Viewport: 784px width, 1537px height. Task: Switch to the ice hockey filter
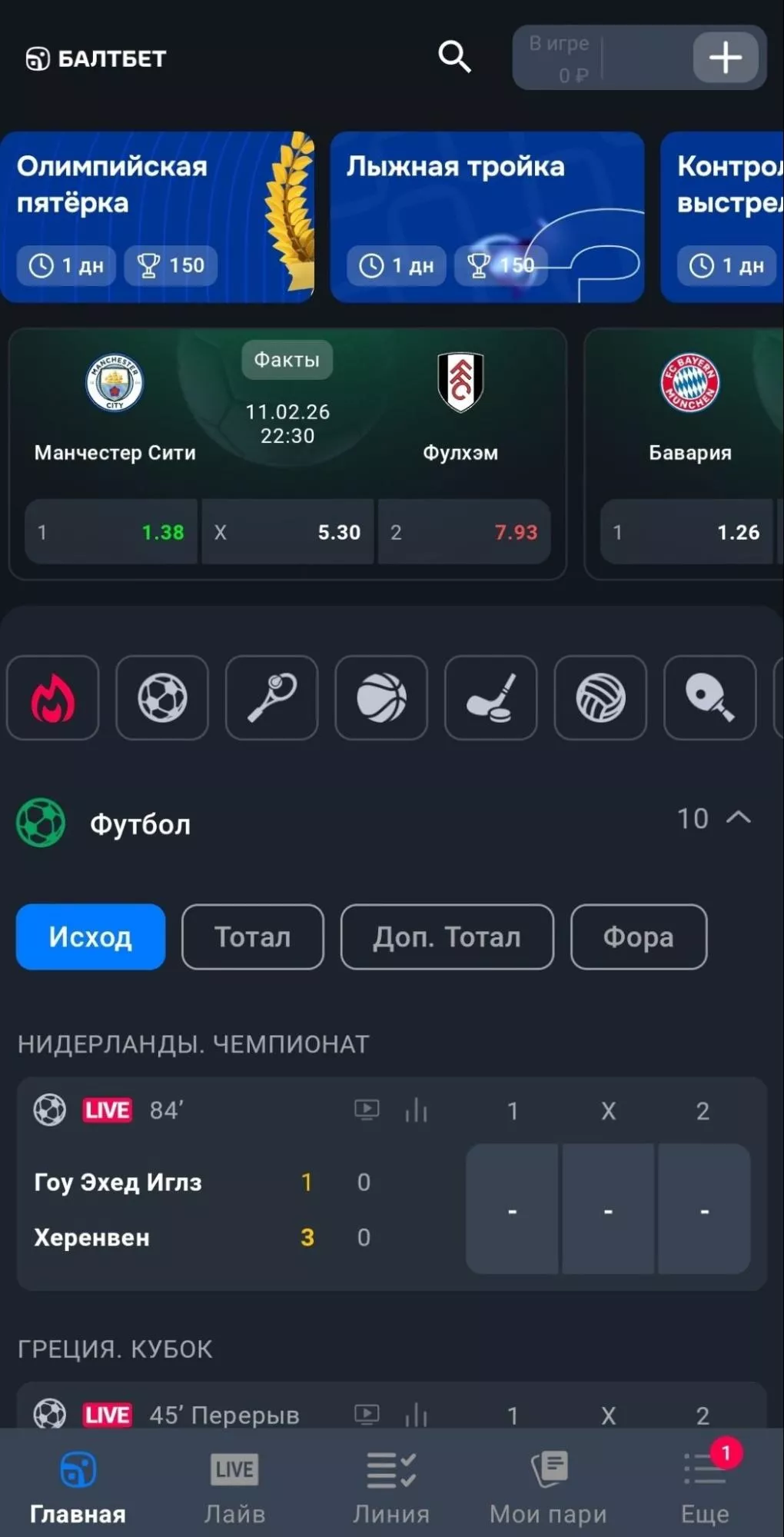[x=490, y=698]
